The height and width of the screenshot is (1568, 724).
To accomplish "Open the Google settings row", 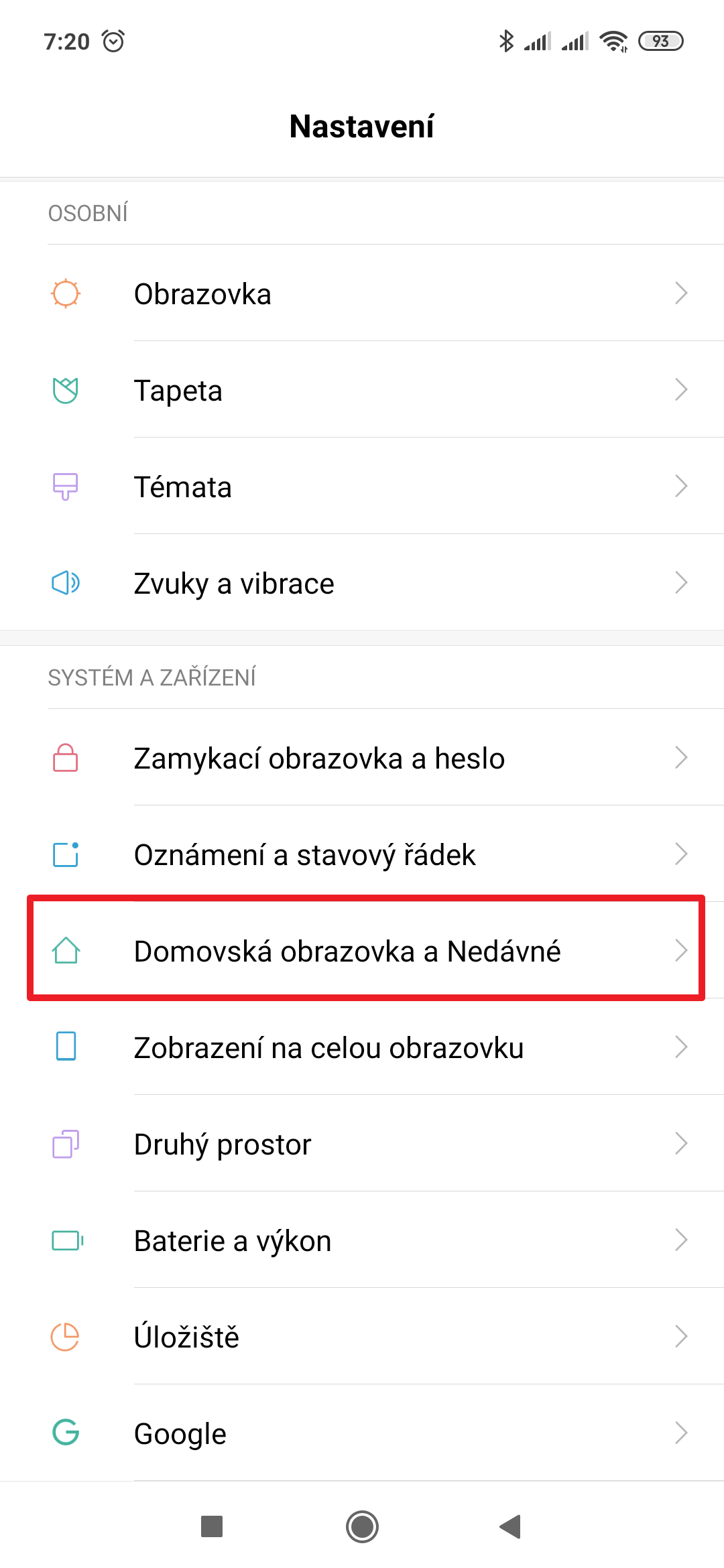I will click(x=362, y=1433).
